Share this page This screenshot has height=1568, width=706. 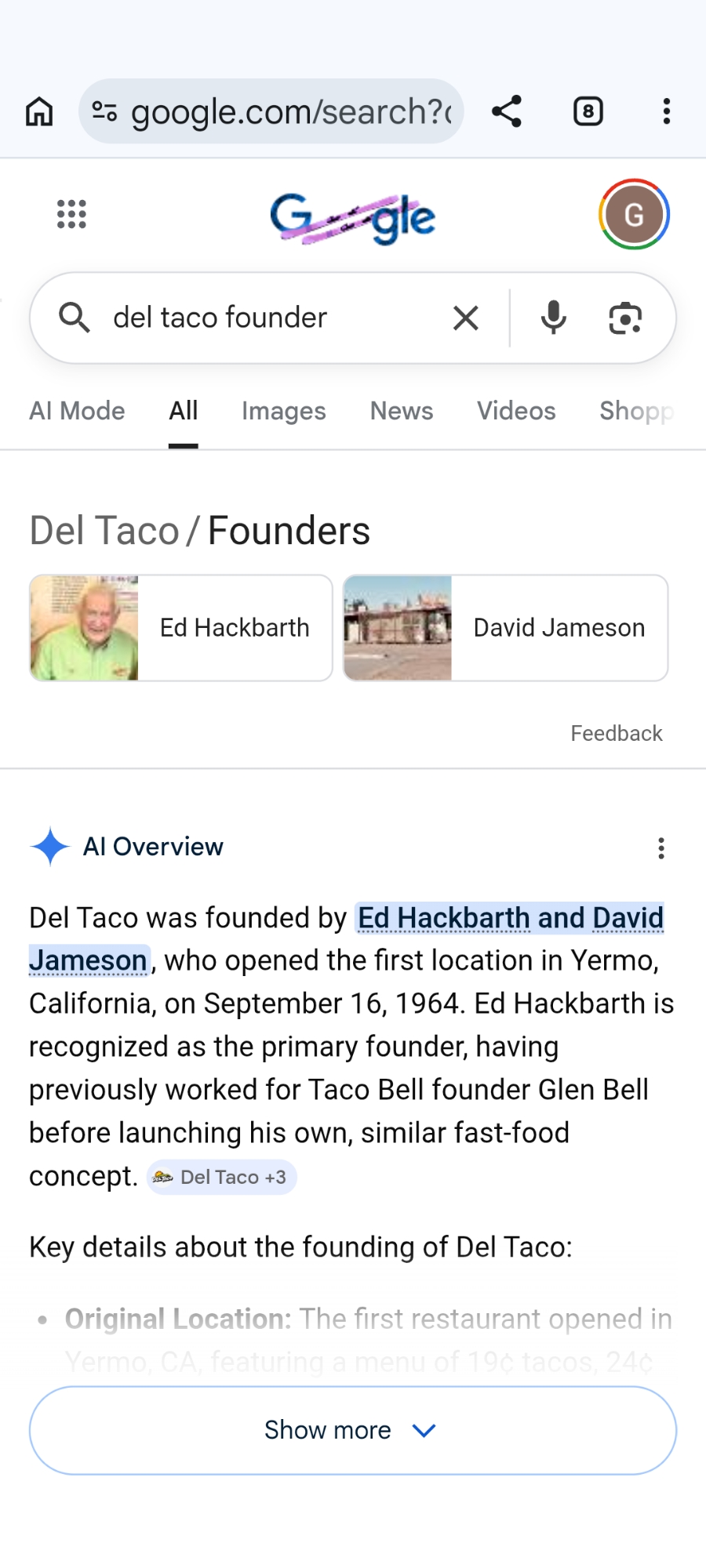pos(507,111)
